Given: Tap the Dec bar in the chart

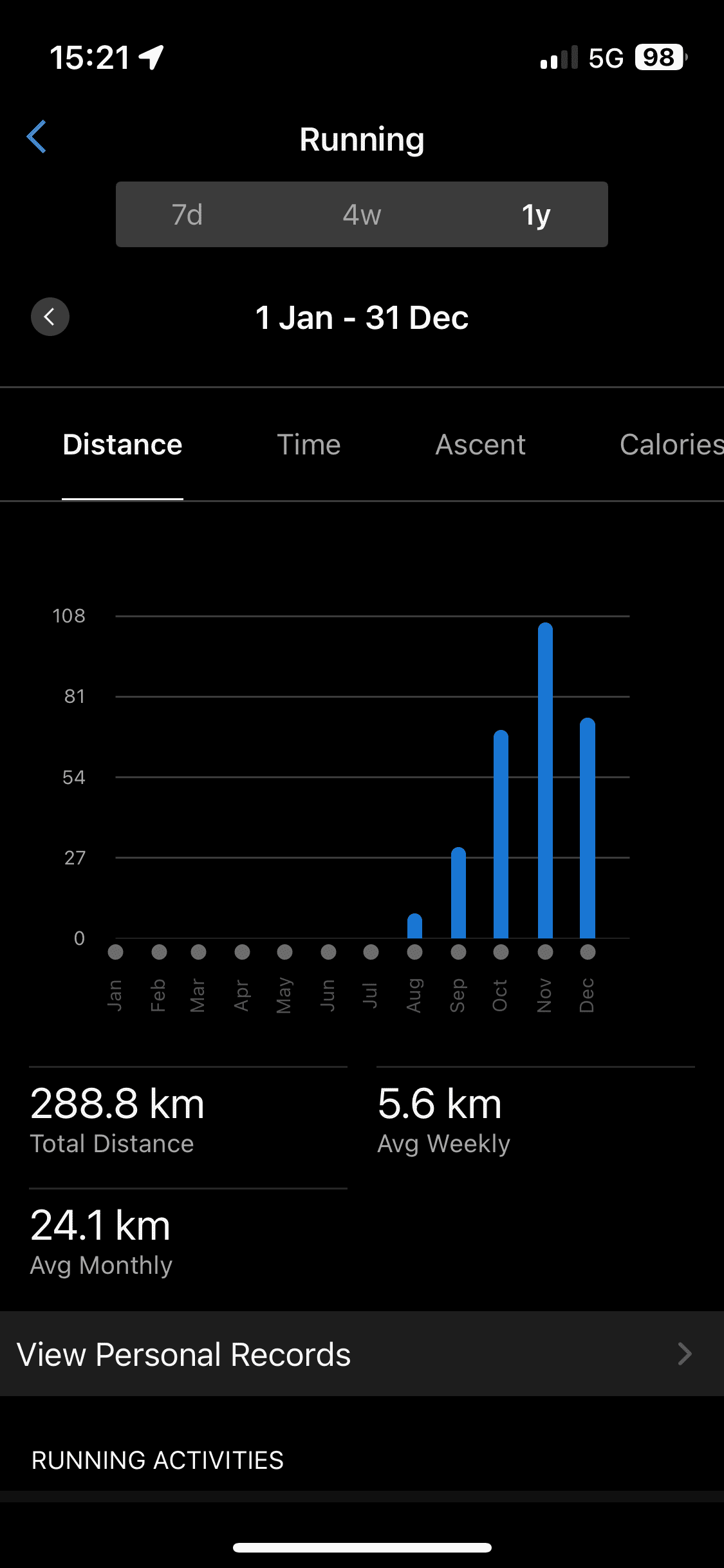Looking at the screenshot, I should coord(588,828).
